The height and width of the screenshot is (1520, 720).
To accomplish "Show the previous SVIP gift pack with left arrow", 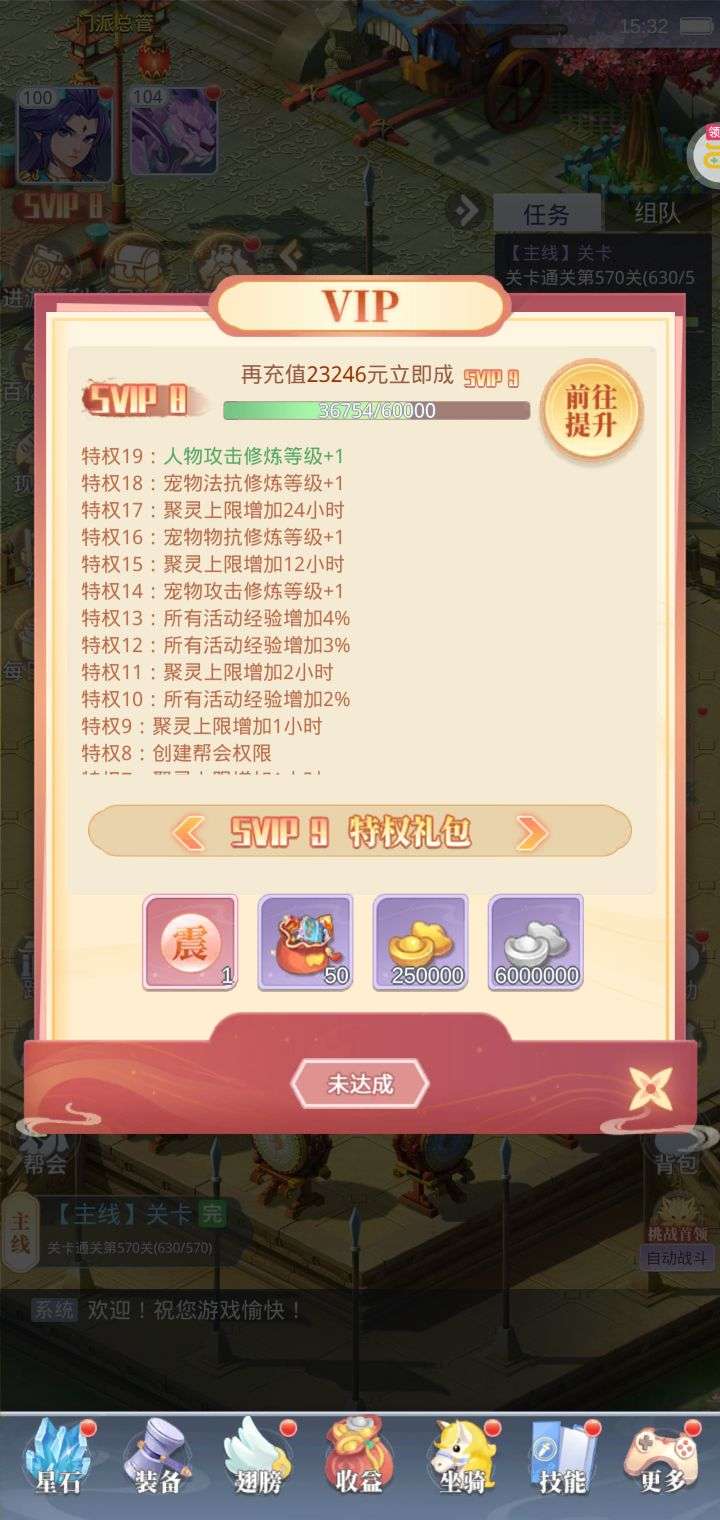I will coord(188,832).
